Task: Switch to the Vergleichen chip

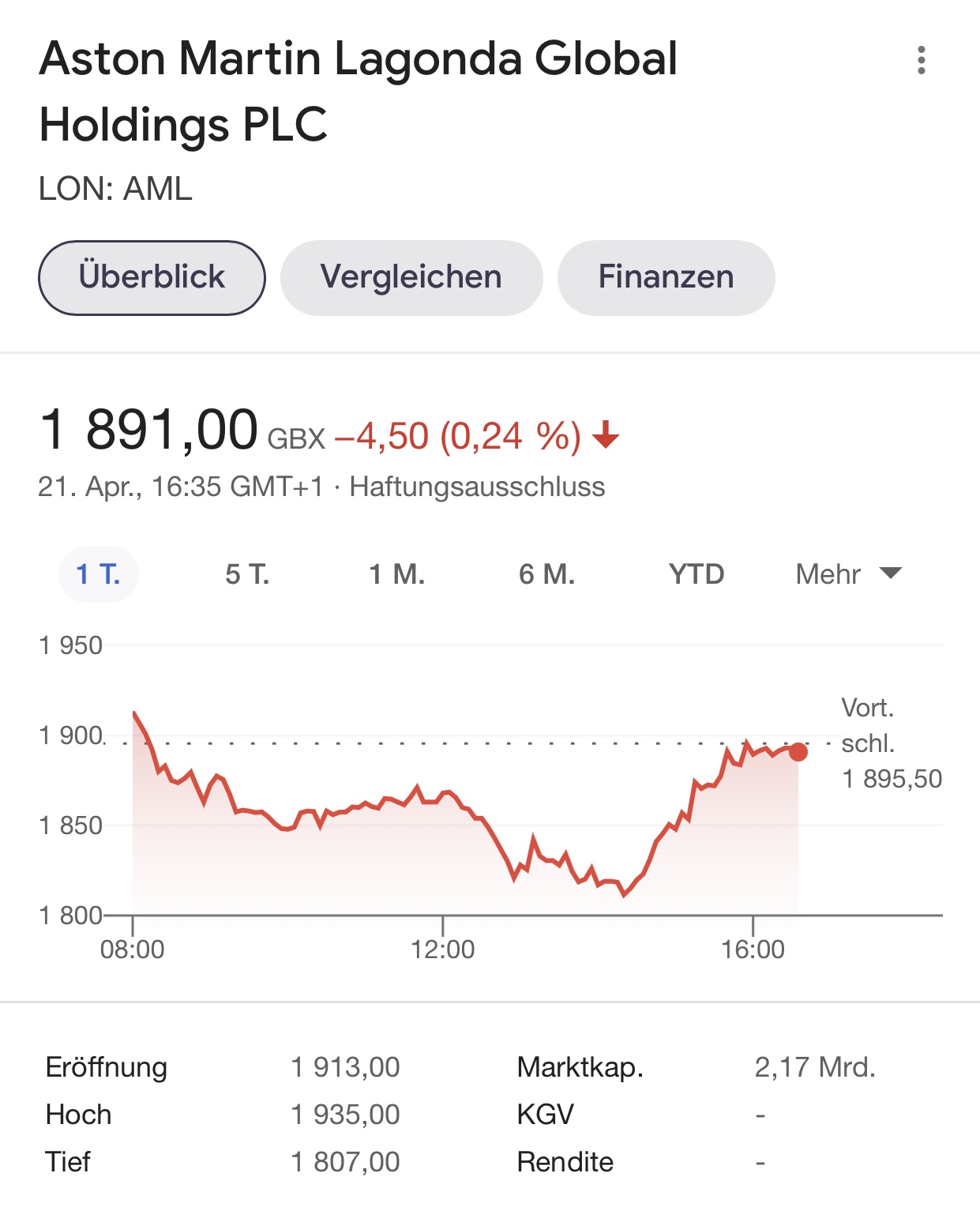Action: pyautogui.click(x=411, y=277)
